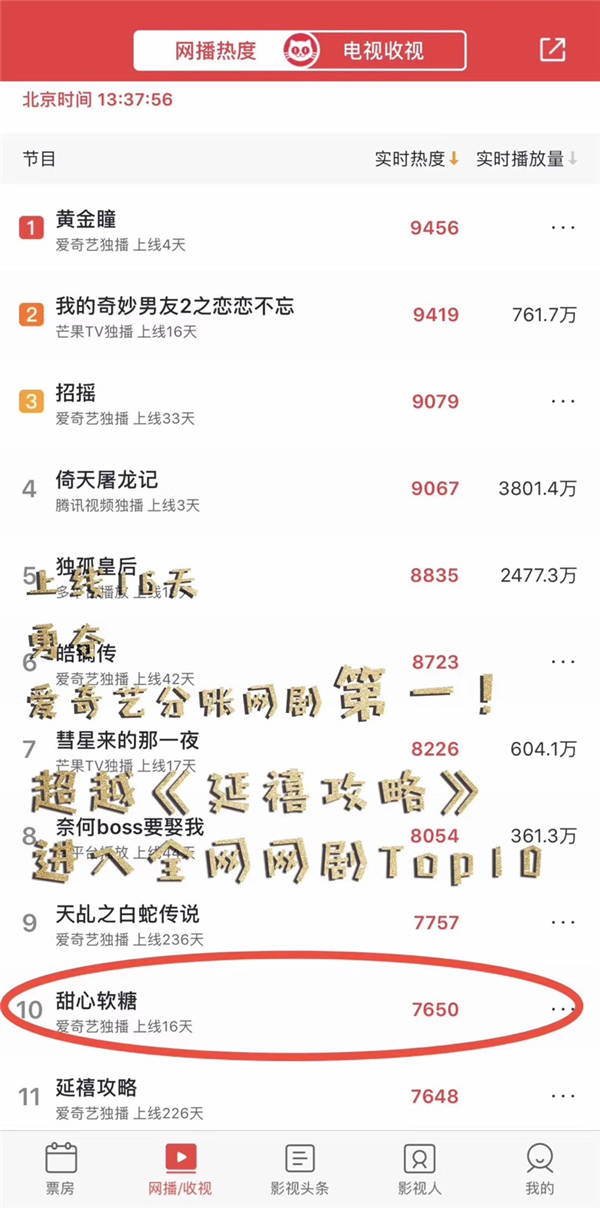Sort the list by 实时热度
The width and height of the screenshot is (600, 1208).
(x=416, y=159)
